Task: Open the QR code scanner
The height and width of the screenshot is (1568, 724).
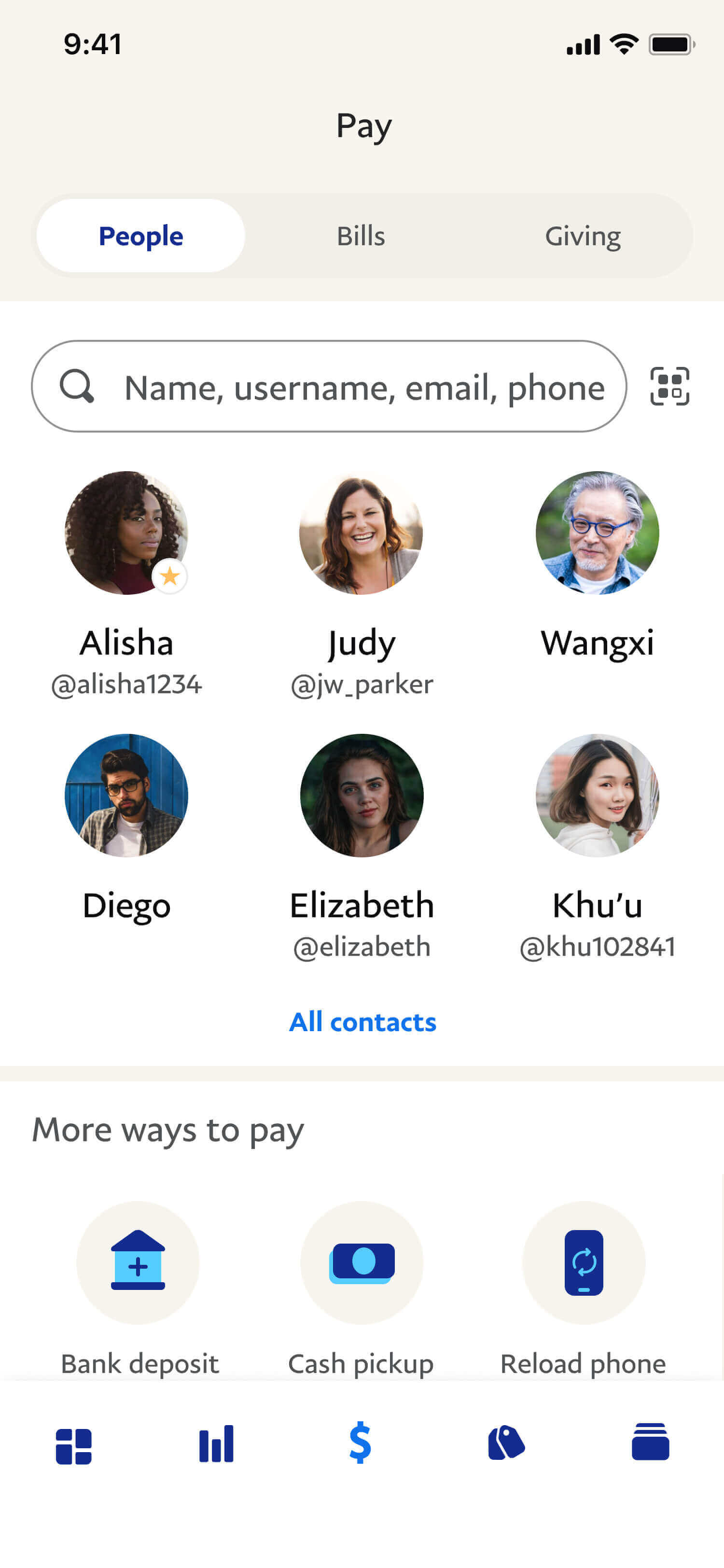Action: (669, 387)
